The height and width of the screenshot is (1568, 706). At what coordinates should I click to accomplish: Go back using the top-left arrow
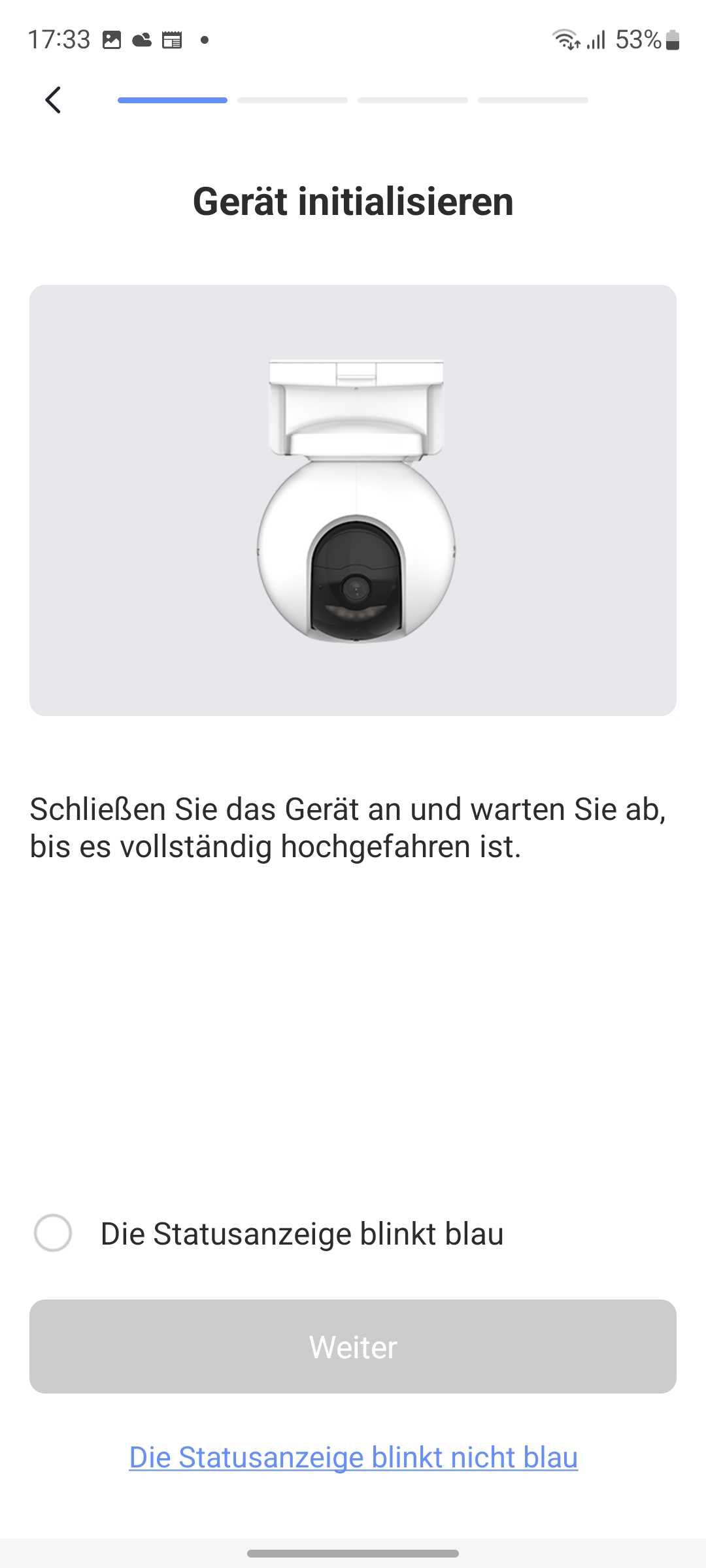click(53, 100)
